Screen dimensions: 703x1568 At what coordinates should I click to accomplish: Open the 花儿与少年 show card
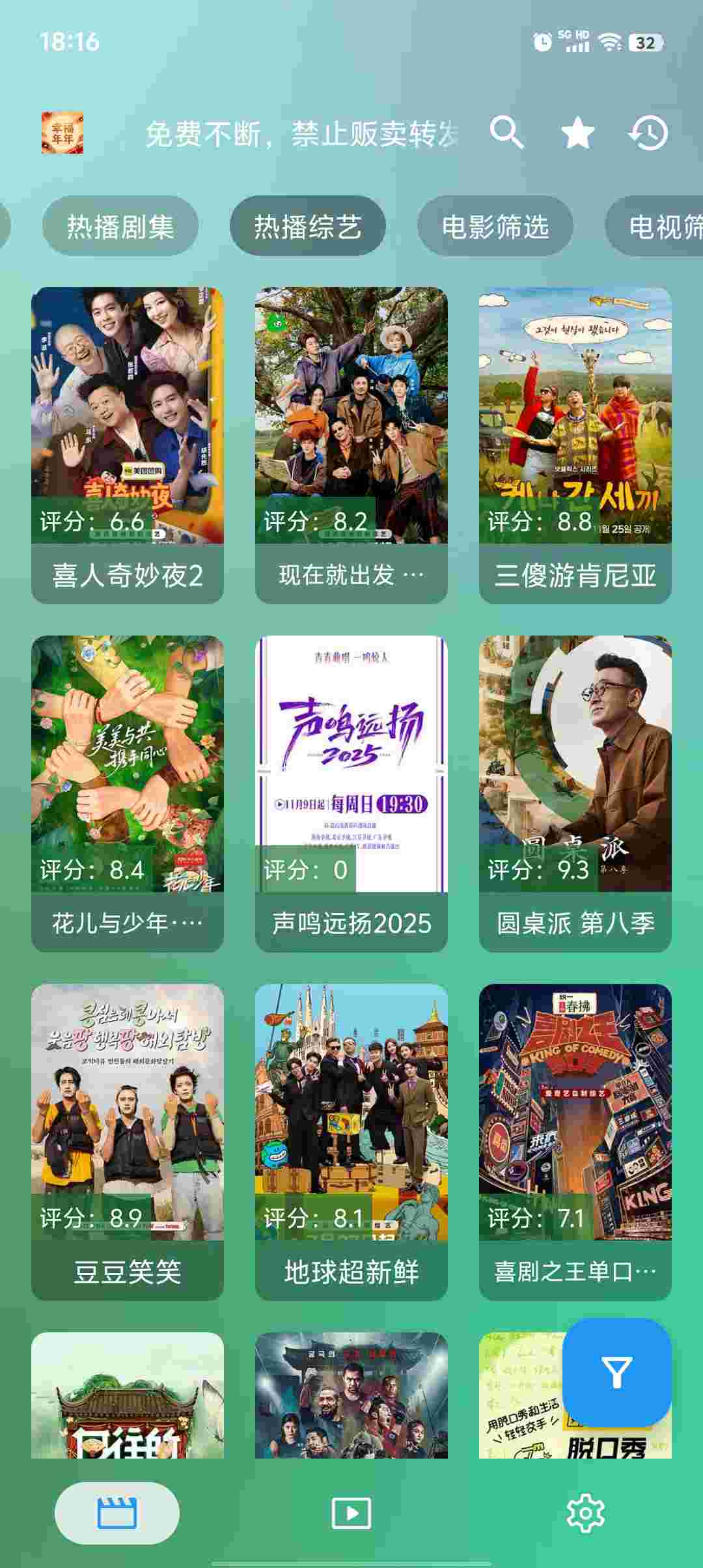128,793
